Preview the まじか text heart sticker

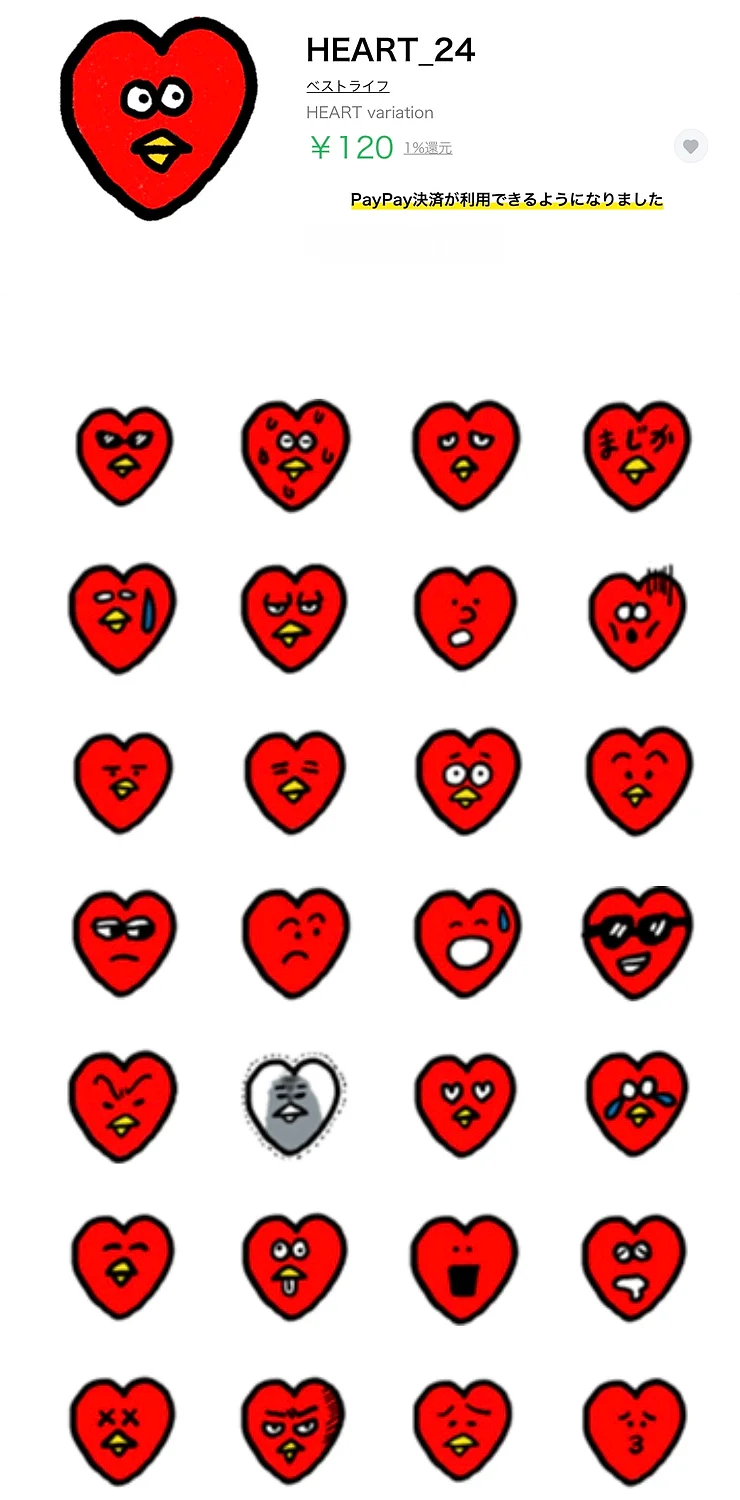tap(636, 456)
